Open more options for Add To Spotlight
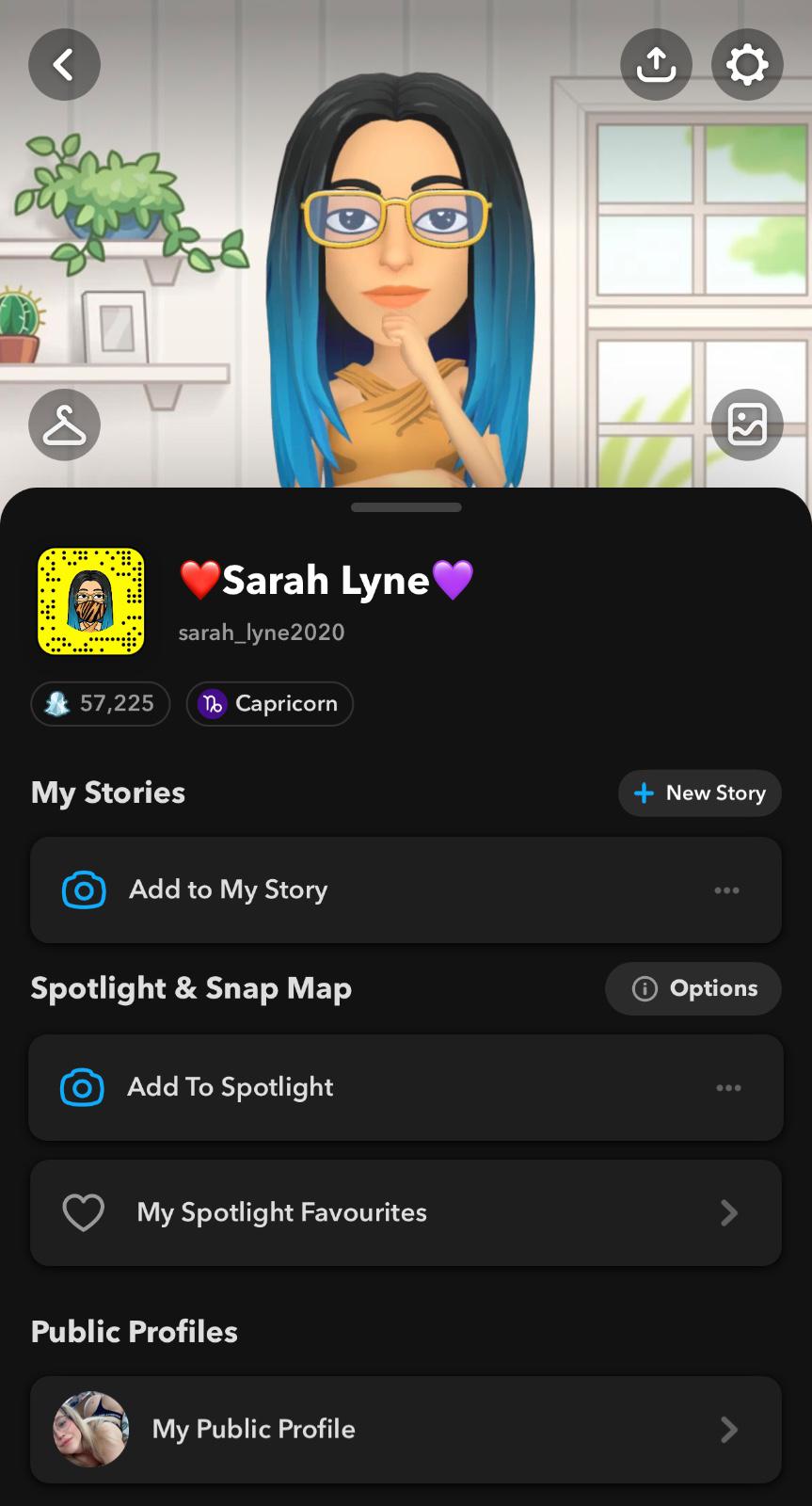The height and width of the screenshot is (1506, 812). click(728, 1088)
